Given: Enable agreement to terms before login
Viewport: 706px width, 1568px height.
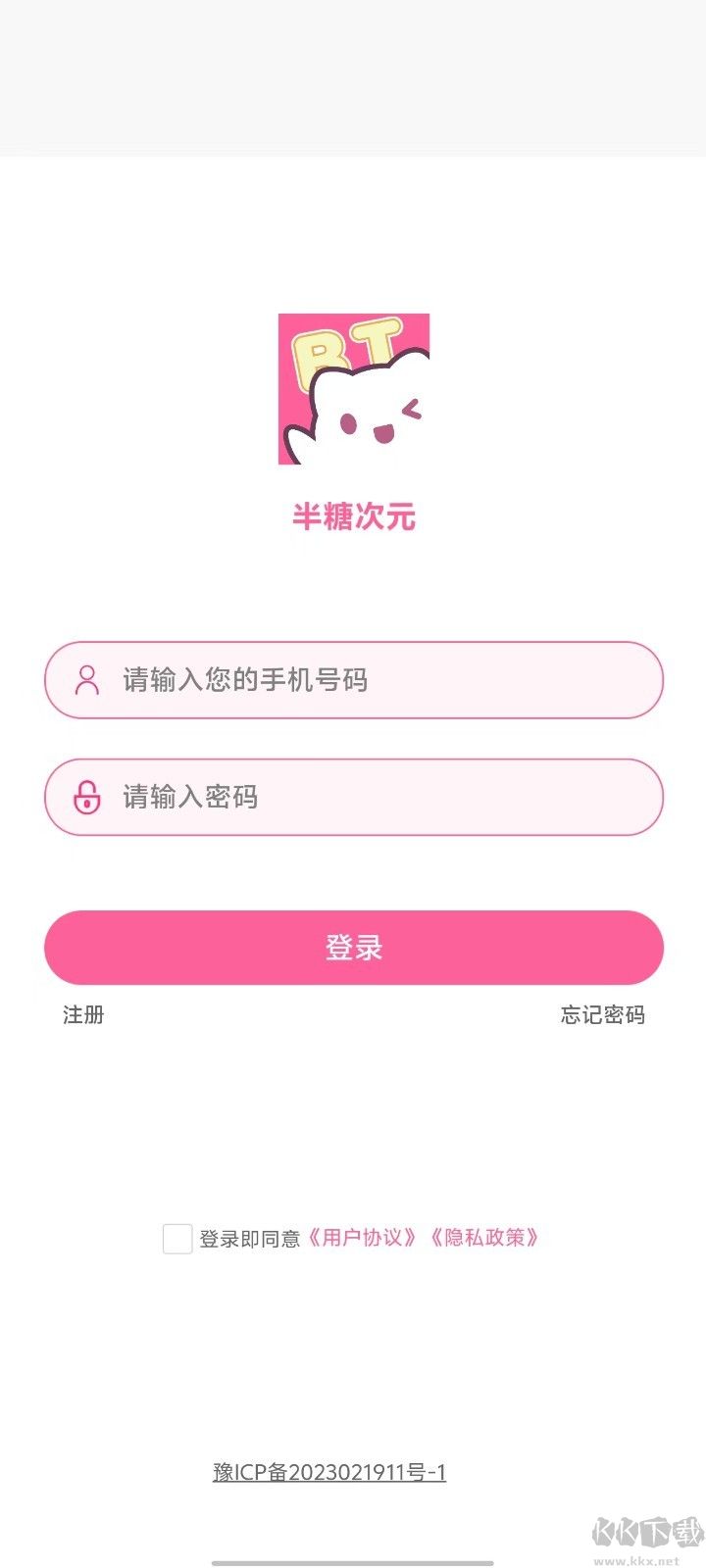Looking at the screenshot, I should 176,1239.
